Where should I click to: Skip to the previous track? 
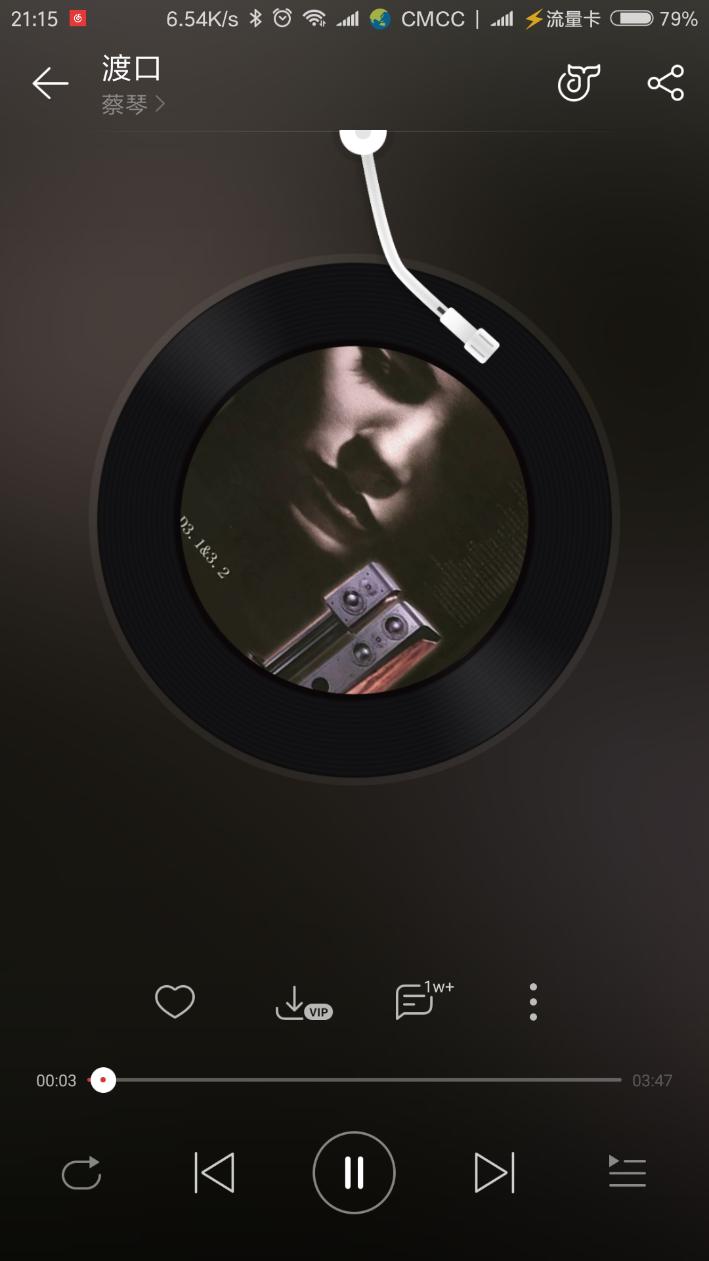(214, 1172)
